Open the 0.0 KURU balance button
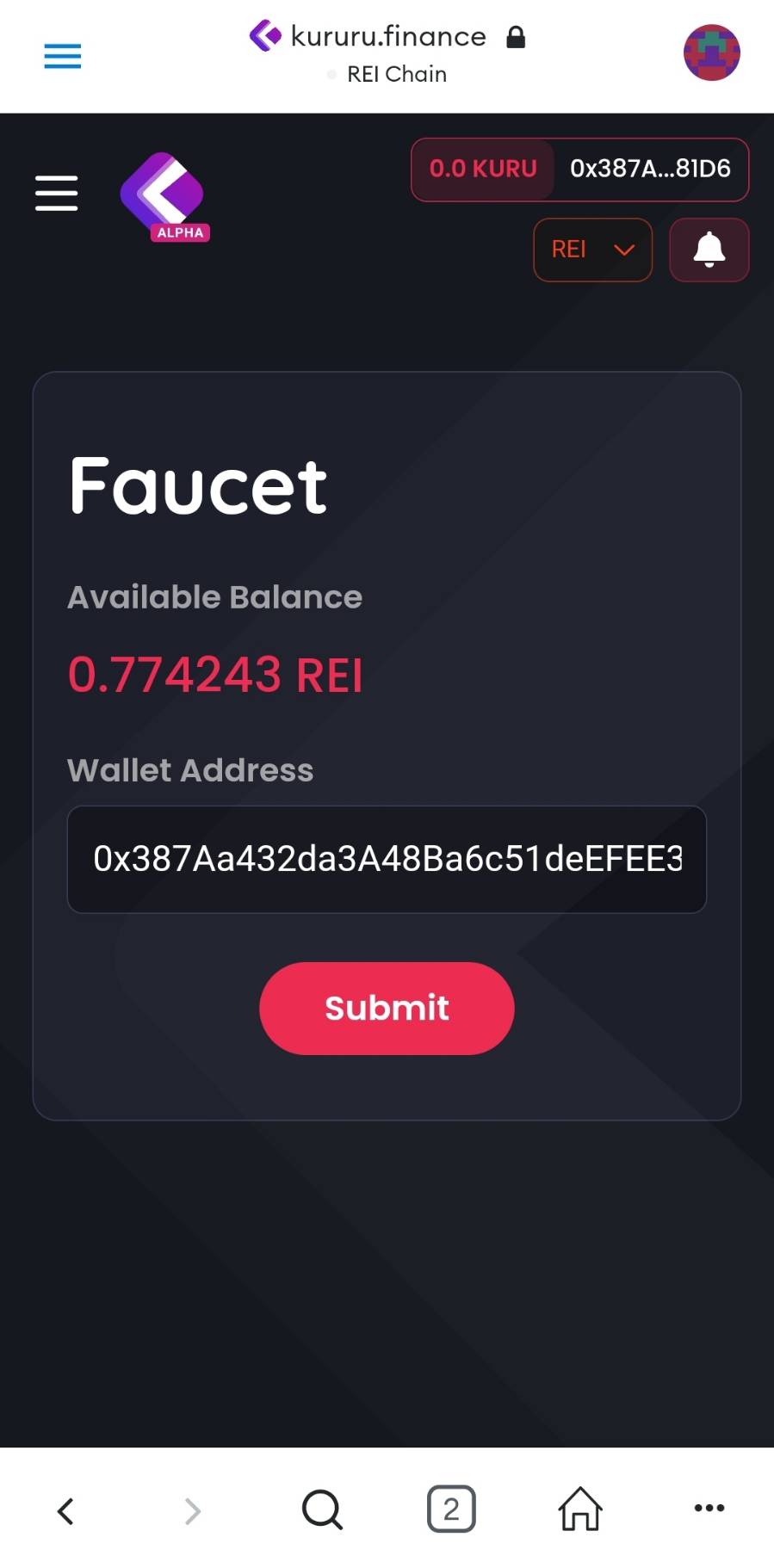Image resolution: width=774 pixels, height=1568 pixels. coord(483,169)
